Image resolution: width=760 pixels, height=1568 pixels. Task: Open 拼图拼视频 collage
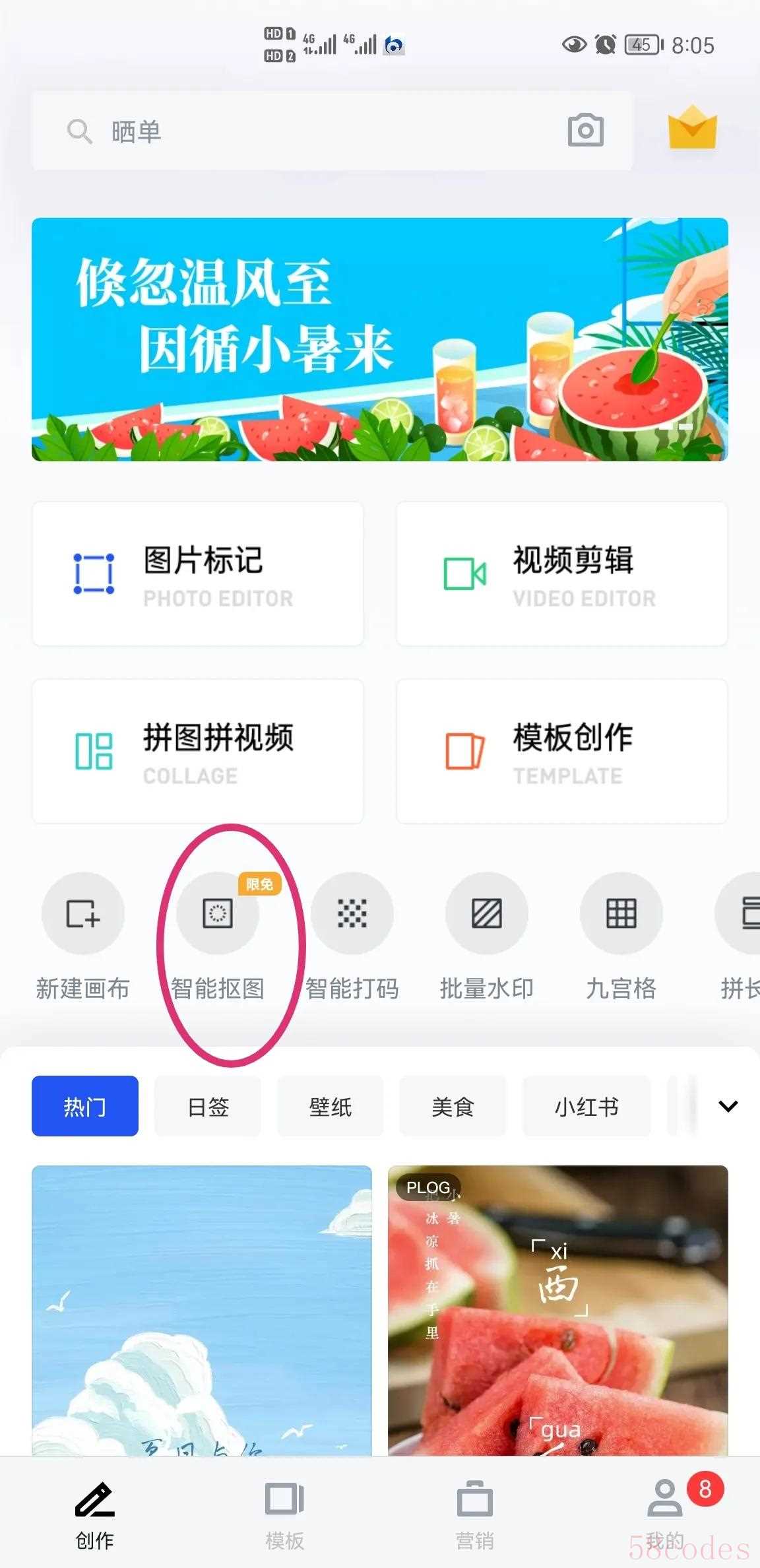[x=198, y=751]
